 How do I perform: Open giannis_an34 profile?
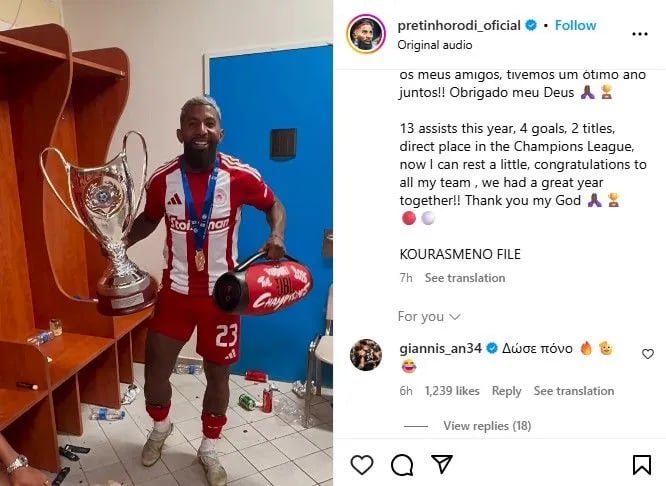[x=440, y=349]
